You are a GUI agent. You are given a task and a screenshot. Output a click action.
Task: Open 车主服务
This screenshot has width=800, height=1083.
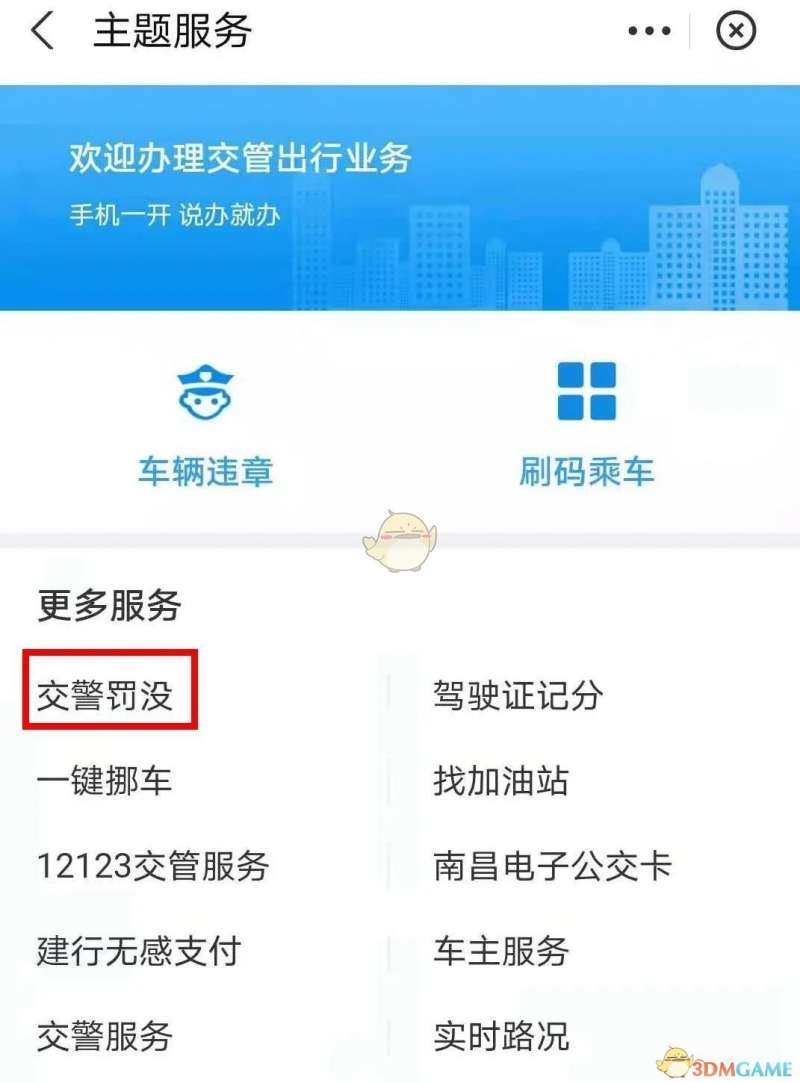point(500,950)
